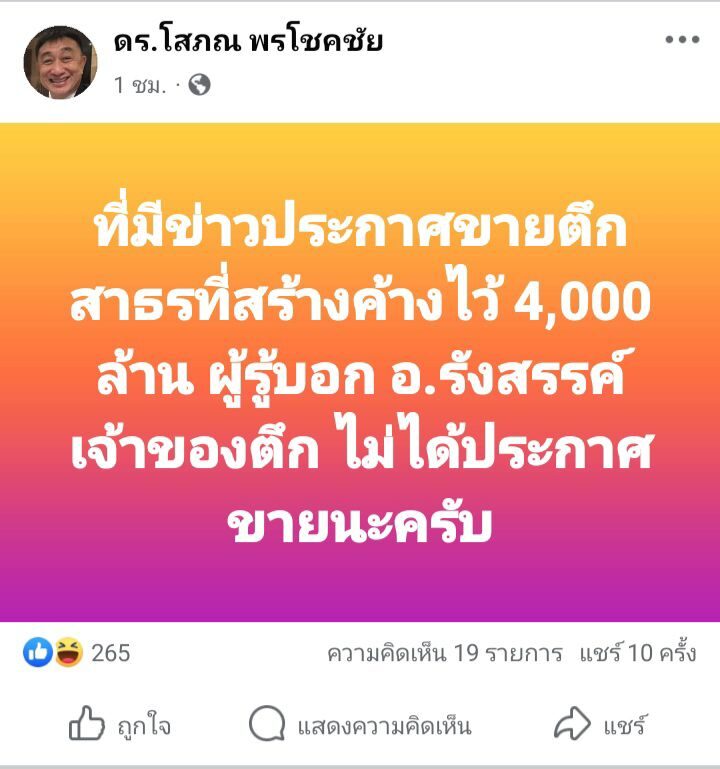Image resolution: width=720 pixels, height=769 pixels.
Task: Tap แสดงความคิดเห็น to write a comment
Action: point(360,725)
